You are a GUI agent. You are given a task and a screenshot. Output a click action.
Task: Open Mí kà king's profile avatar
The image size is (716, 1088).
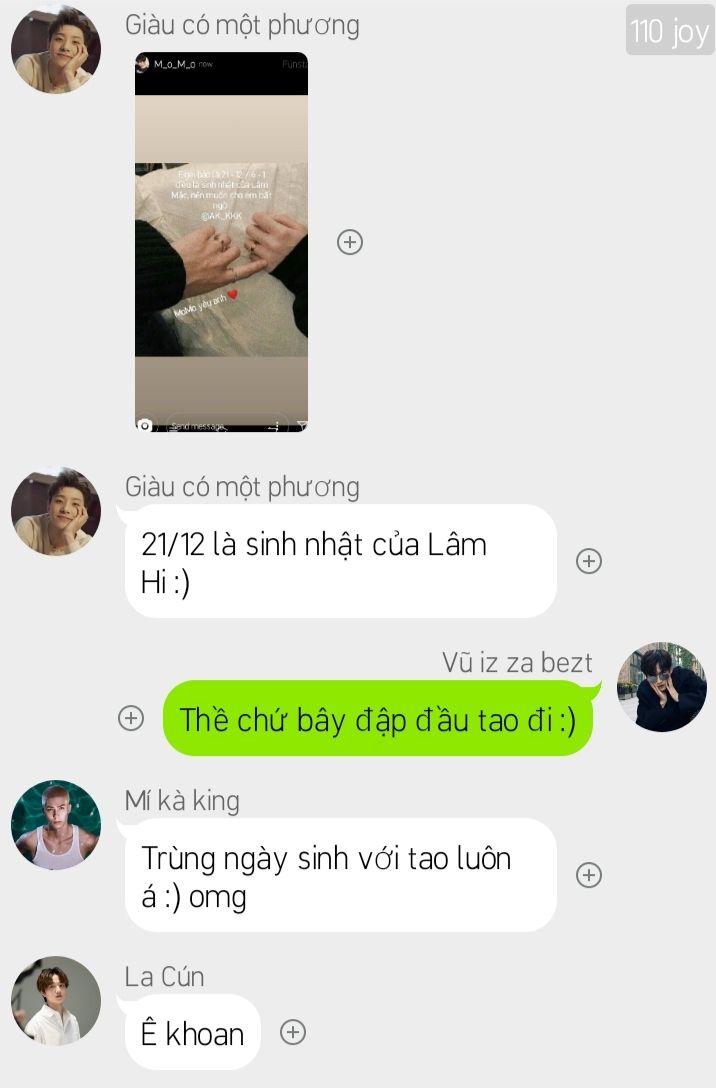(56, 825)
